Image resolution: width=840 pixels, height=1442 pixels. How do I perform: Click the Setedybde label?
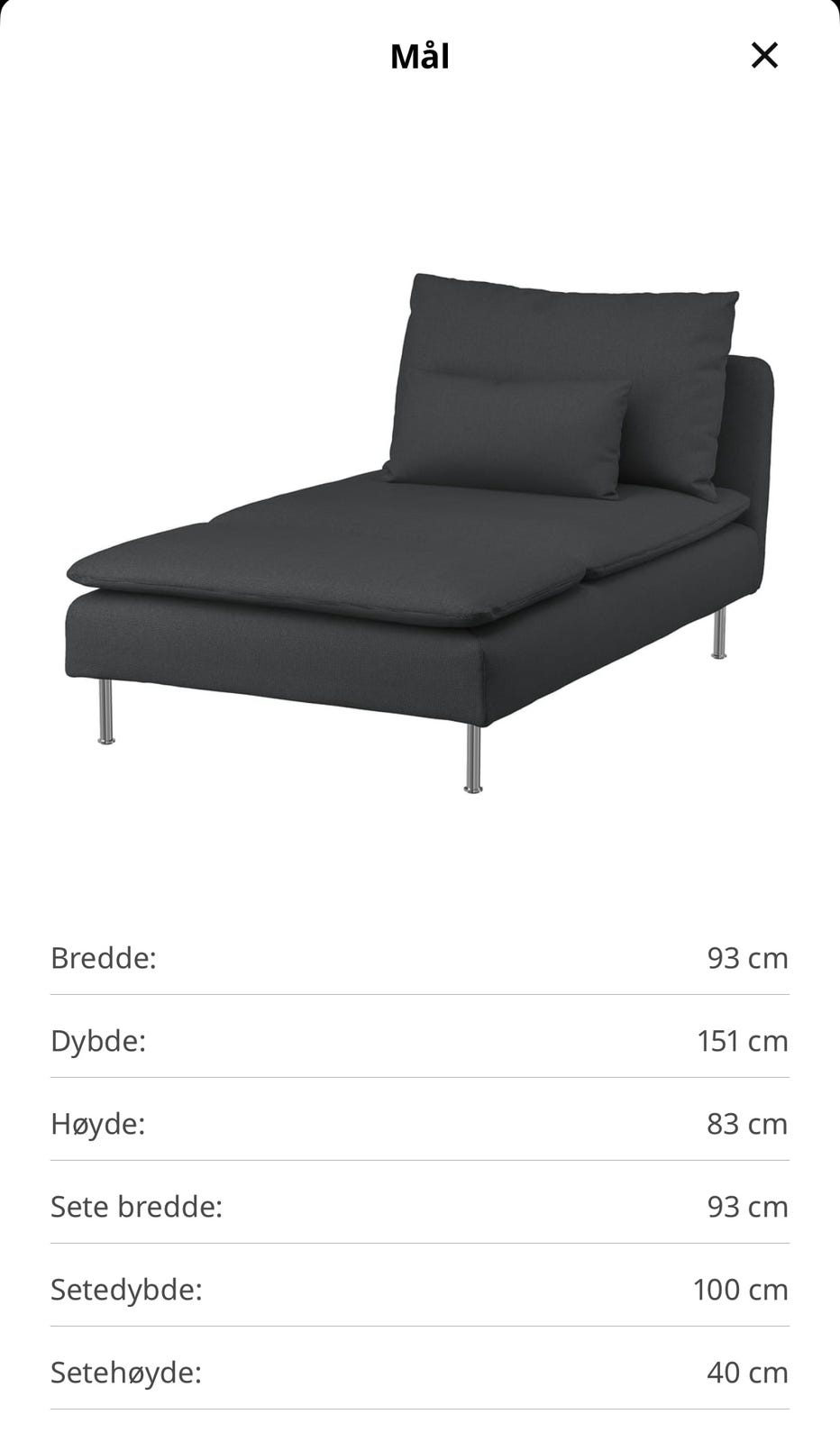coord(126,1289)
